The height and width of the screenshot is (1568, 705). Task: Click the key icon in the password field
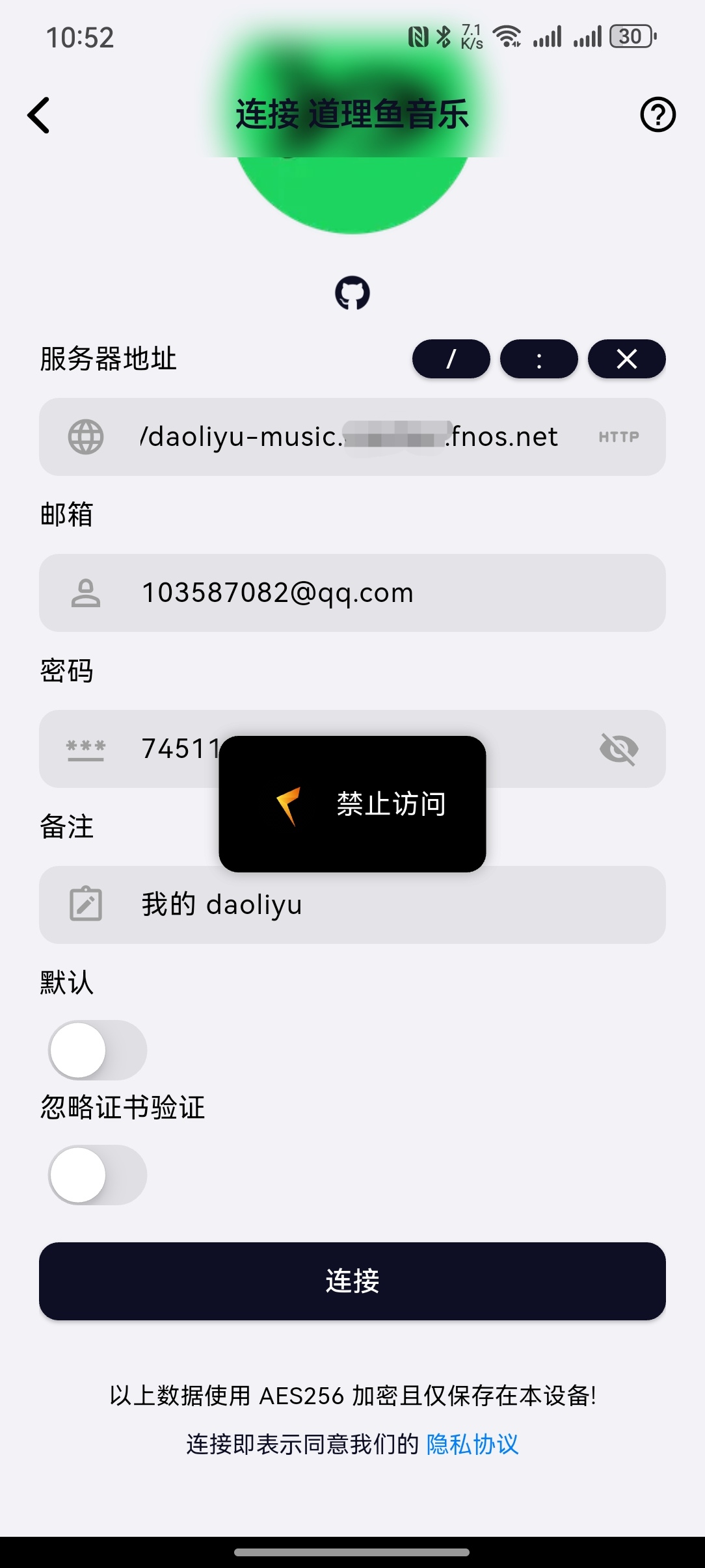click(x=86, y=749)
